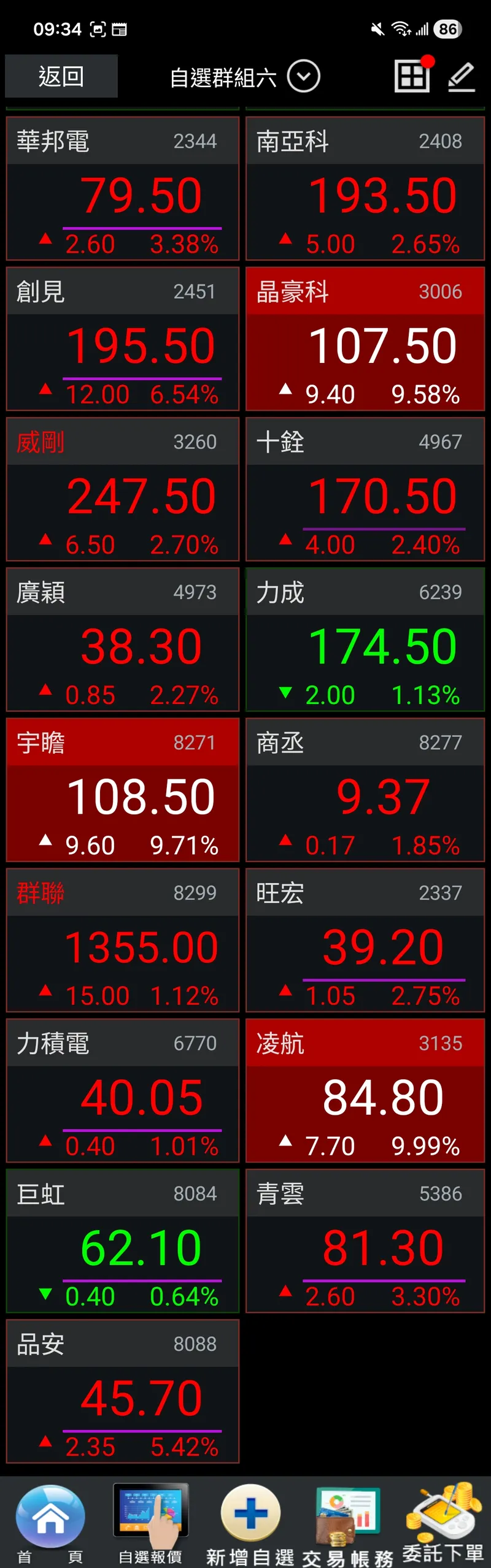Select the 宇瞻 8271 quote tile

click(123, 790)
